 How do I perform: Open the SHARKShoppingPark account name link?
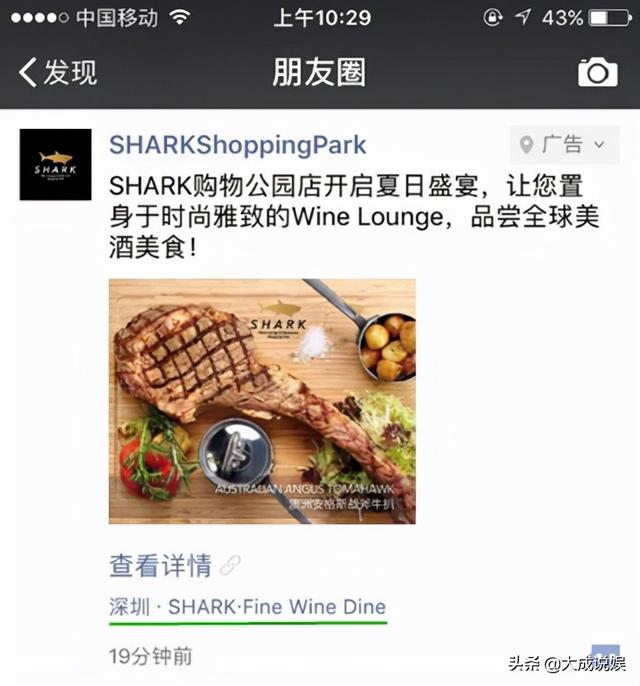pos(238,145)
